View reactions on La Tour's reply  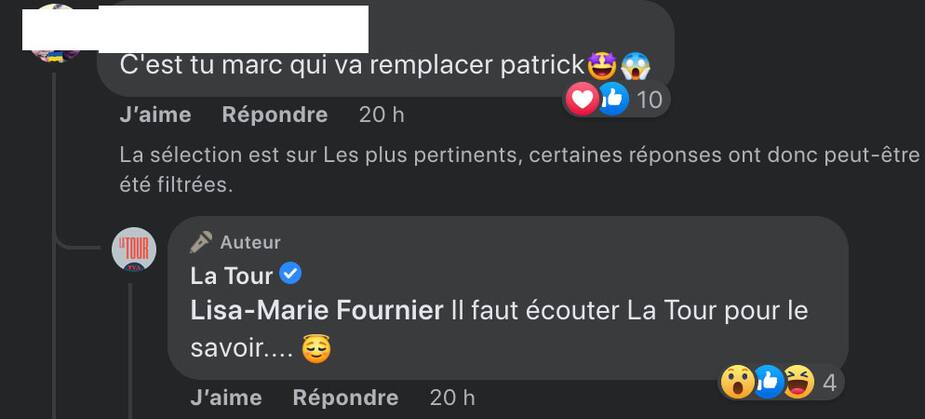tap(778, 381)
